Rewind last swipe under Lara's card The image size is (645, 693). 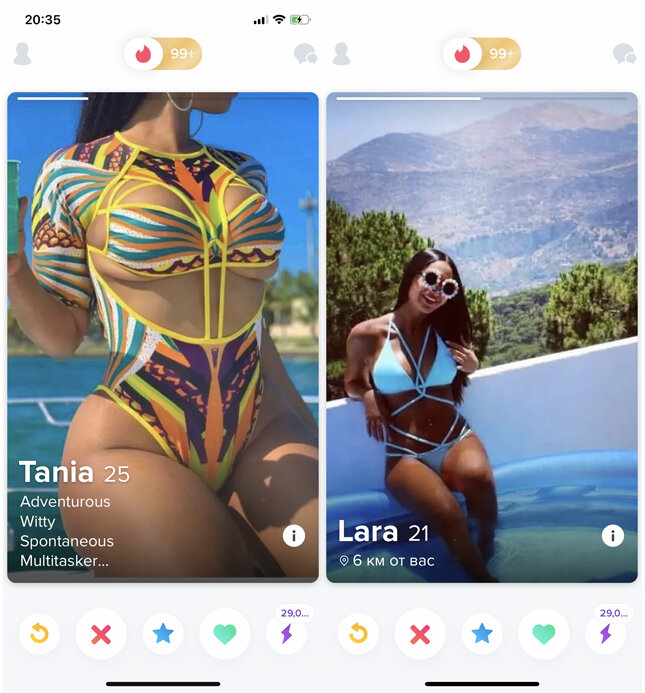[x=358, y=633]
